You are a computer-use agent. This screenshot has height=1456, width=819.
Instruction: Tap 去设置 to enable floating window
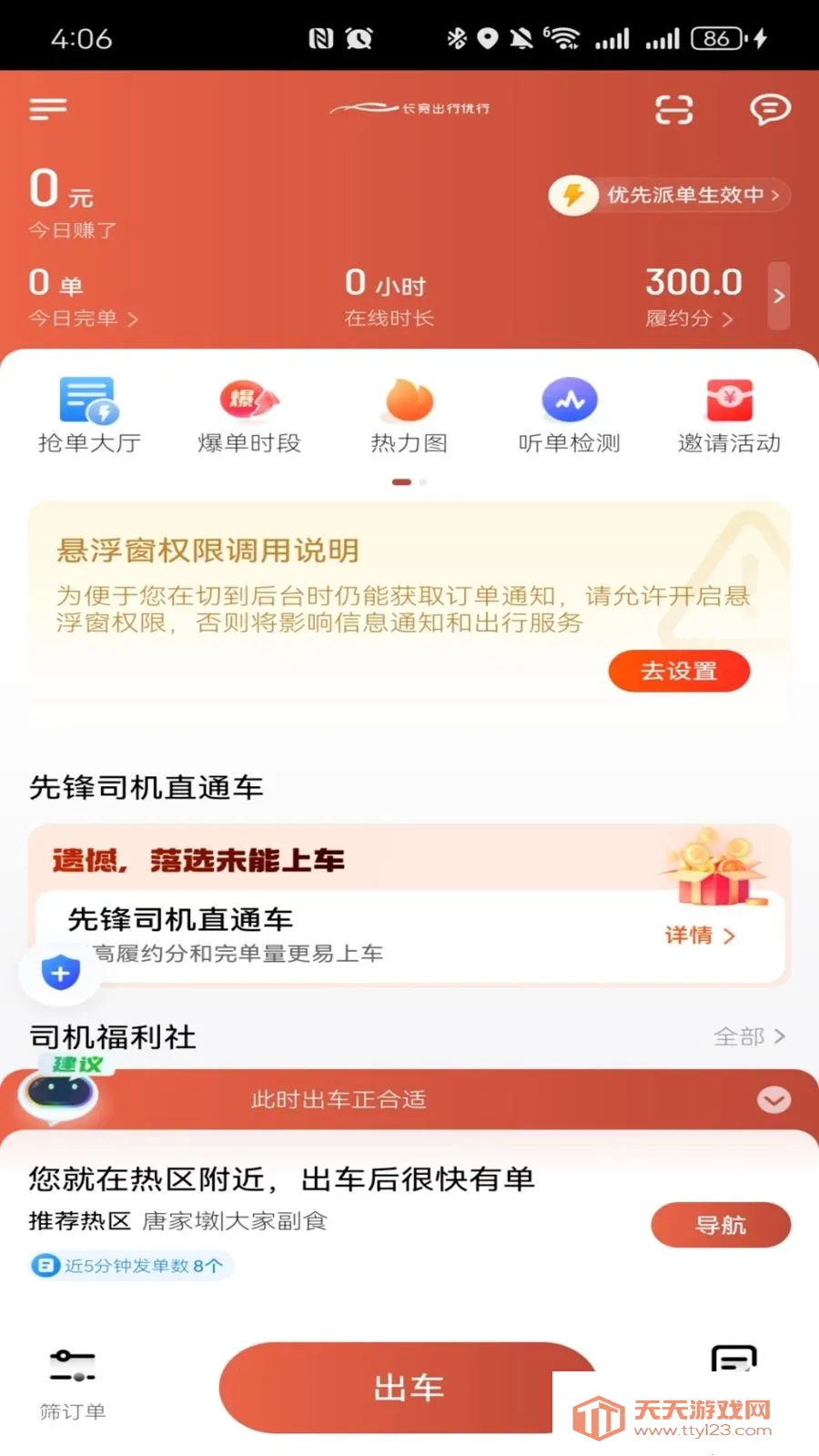coord(679,671)
